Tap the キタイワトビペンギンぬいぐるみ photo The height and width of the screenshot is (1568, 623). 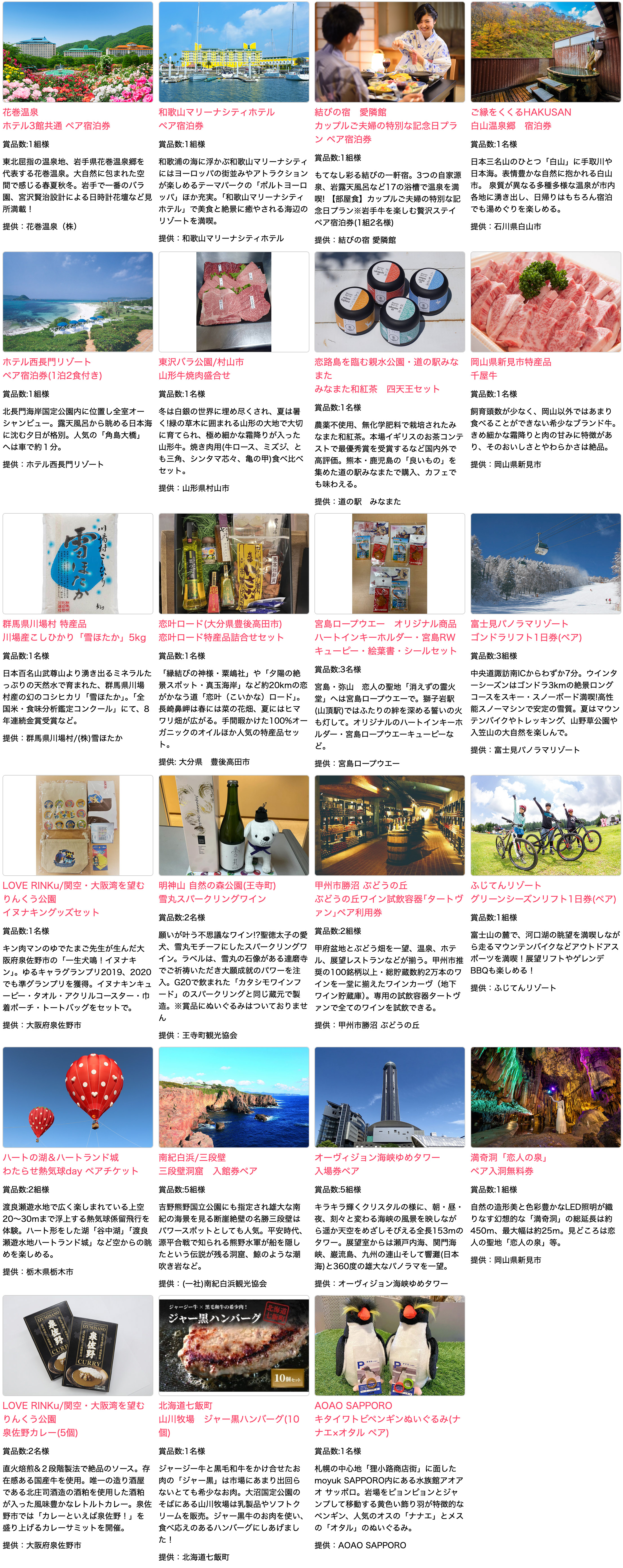point(389,1346)
